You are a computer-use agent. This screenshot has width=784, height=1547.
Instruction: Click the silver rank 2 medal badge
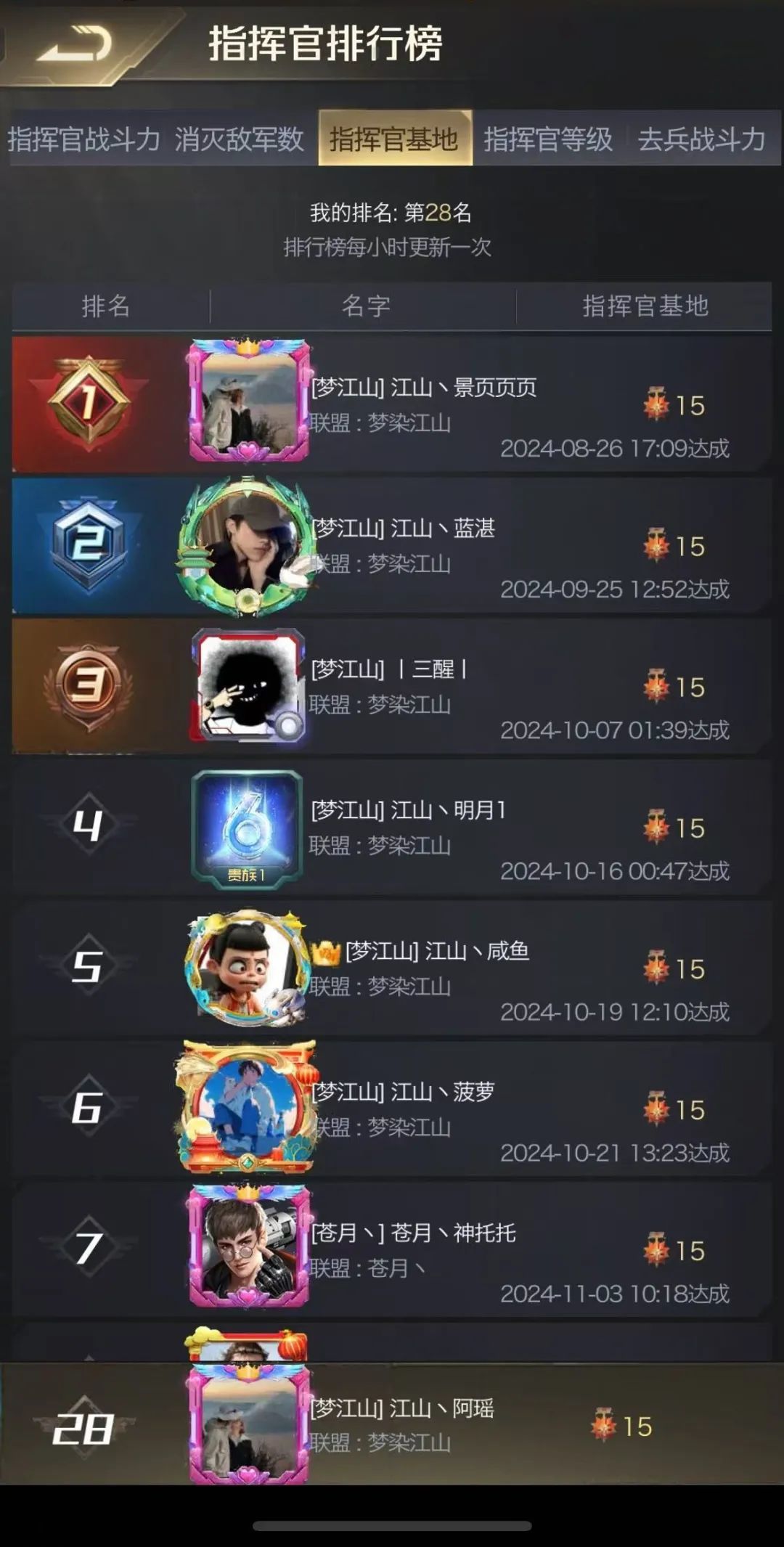point(87,544)
